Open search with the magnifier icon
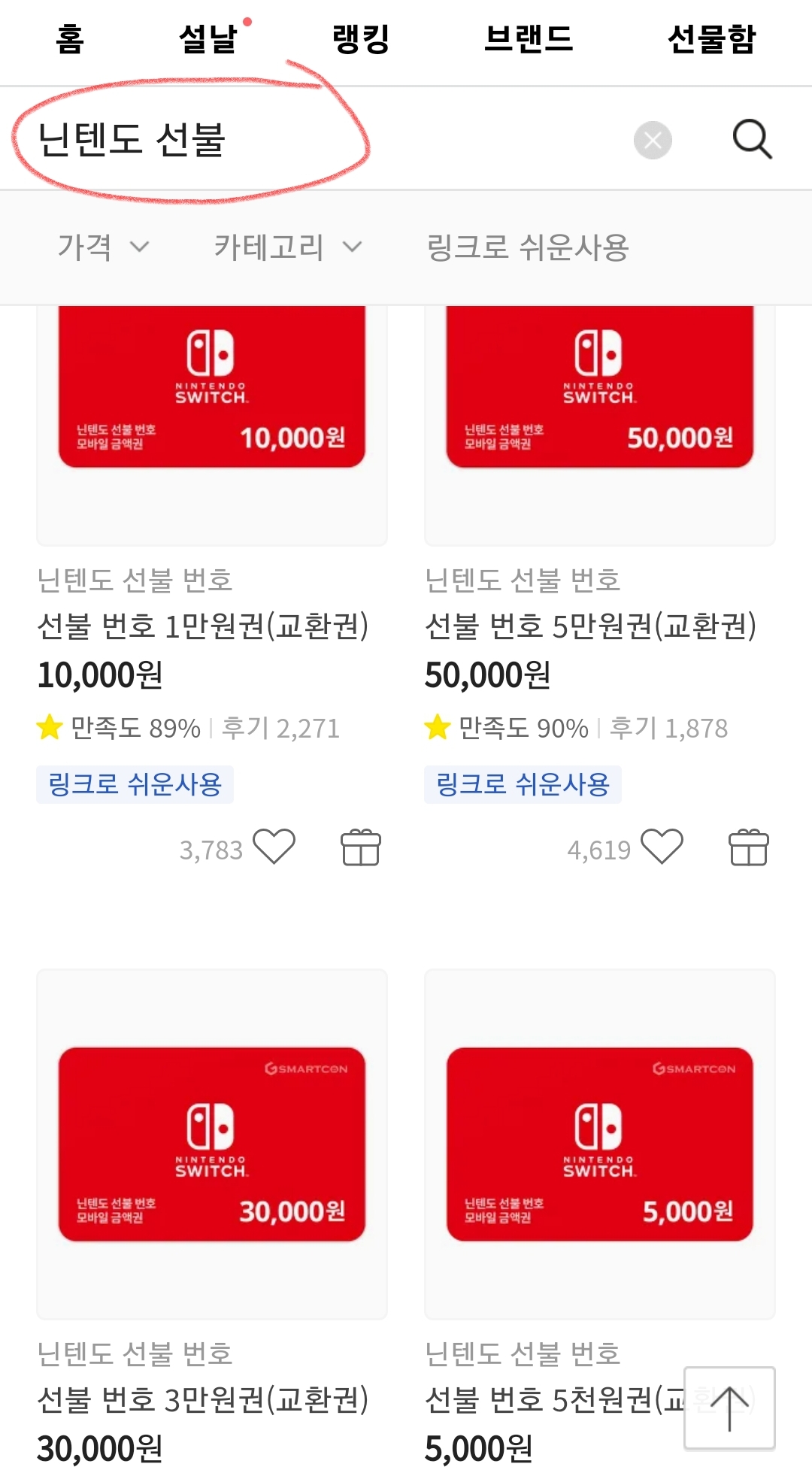The height and width of the screenshot is (1473, 812). click(x=753, y=140)
